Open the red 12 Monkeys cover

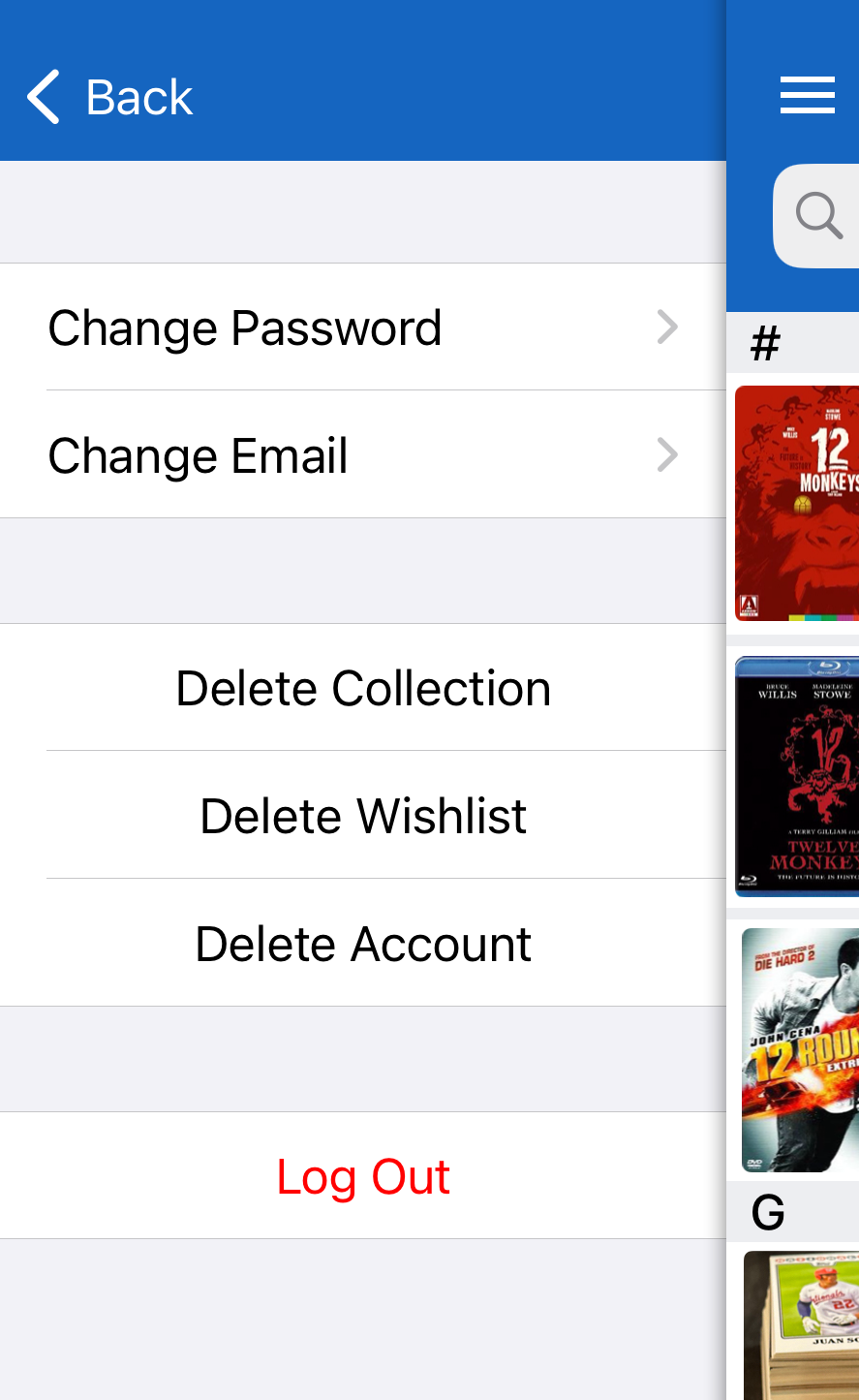pos(797,504)
